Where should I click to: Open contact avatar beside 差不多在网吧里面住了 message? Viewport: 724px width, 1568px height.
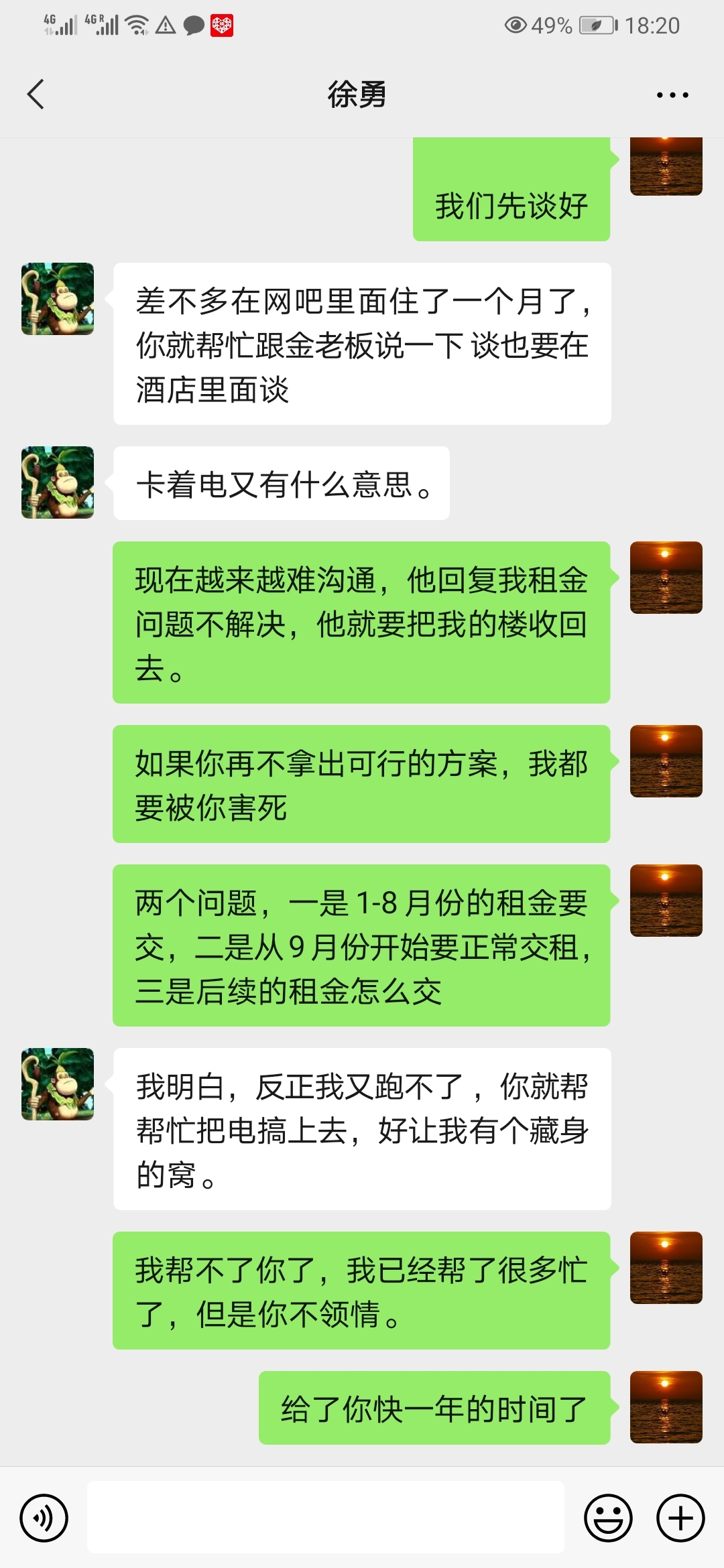58,299
